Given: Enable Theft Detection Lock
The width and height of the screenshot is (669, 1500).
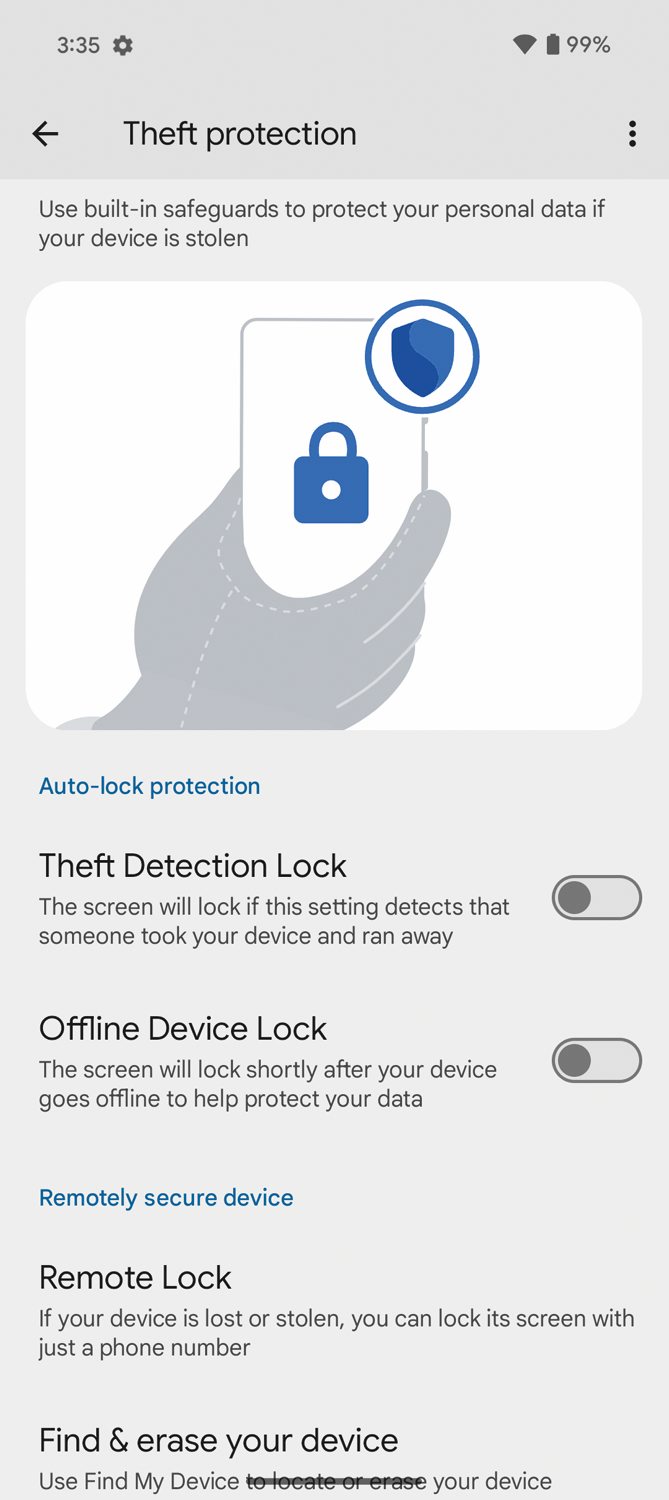Looking at the screenshot, I should click(596, 898).
